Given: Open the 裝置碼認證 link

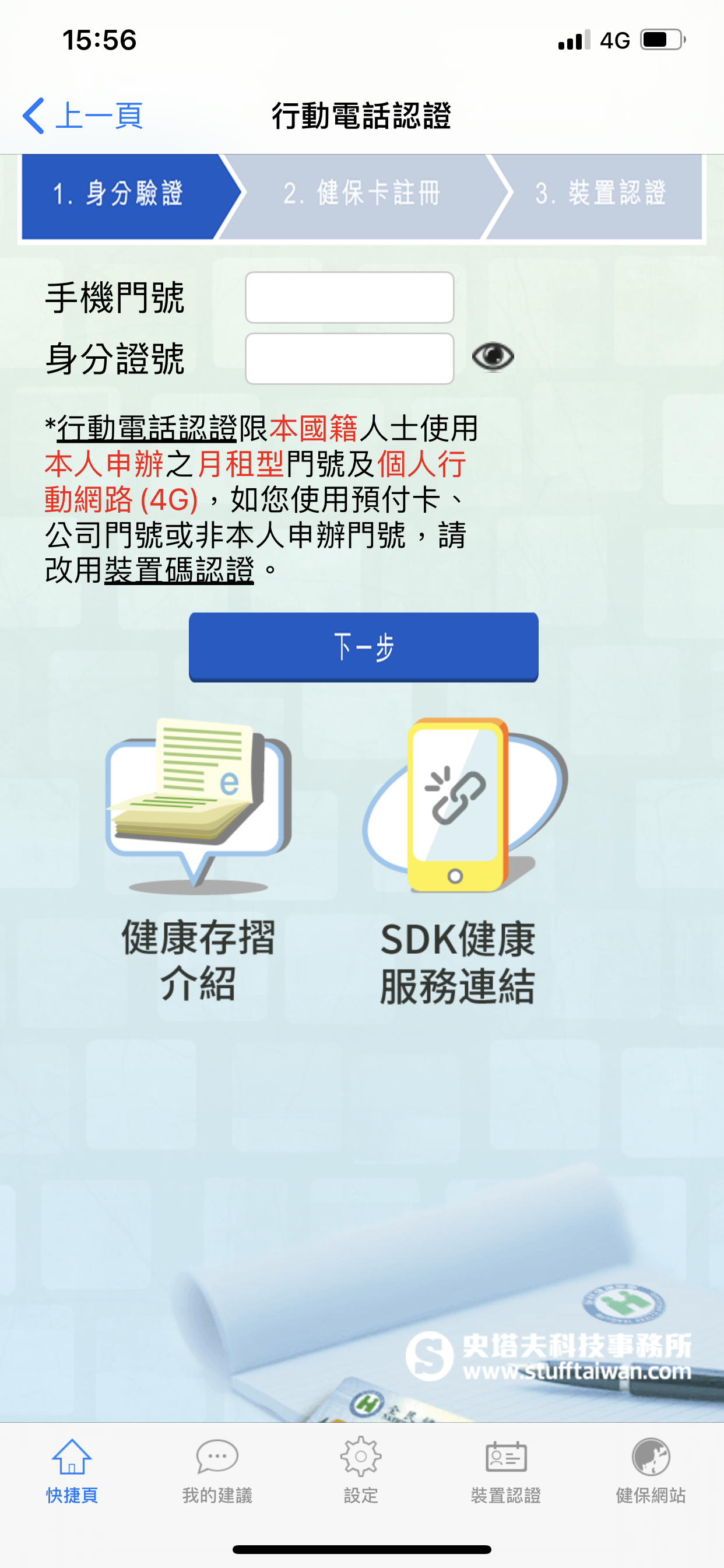Looking at the screenshot, I should pos(179,570).
